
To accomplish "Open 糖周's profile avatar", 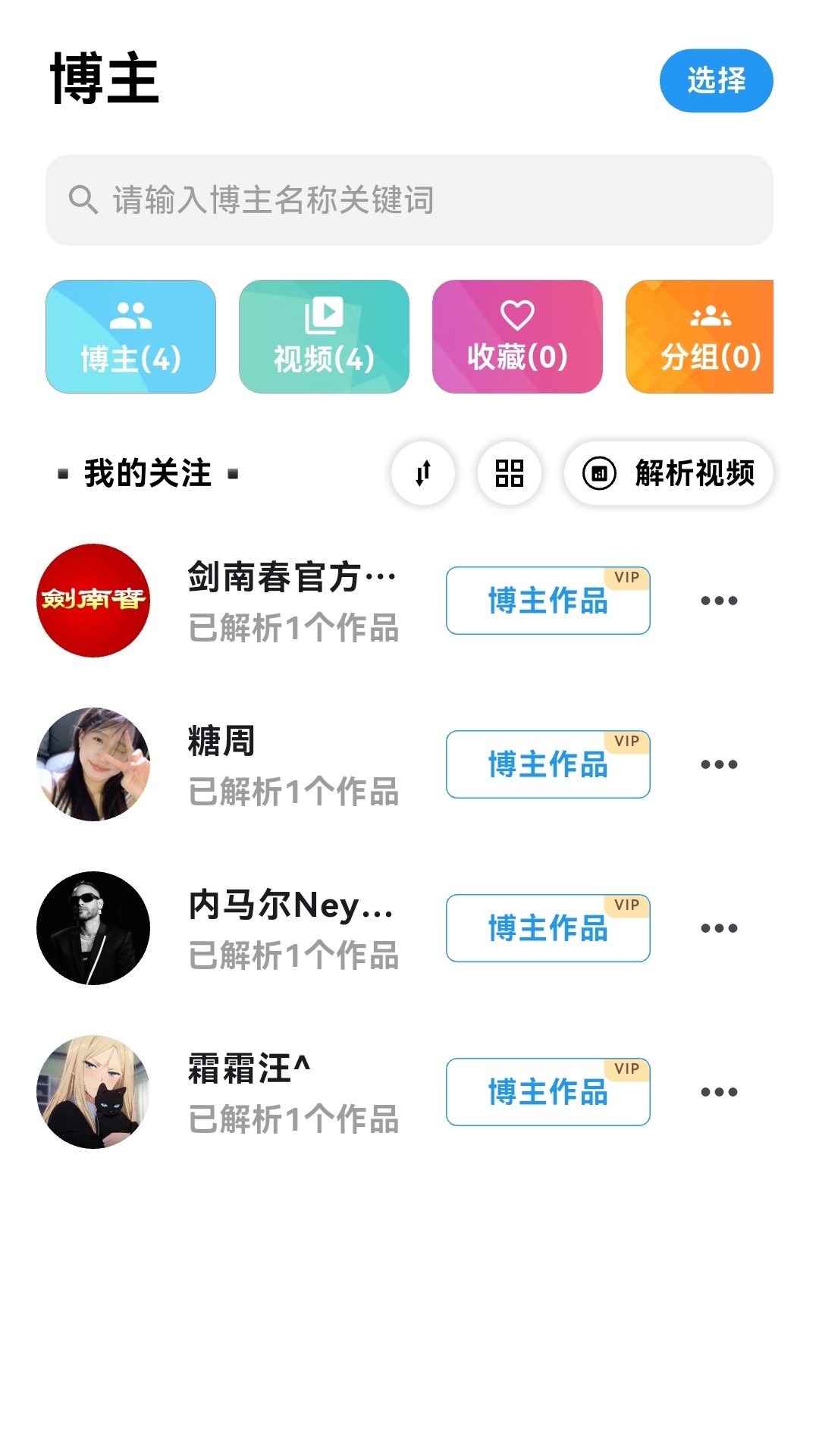I will [x=93, y=764].
